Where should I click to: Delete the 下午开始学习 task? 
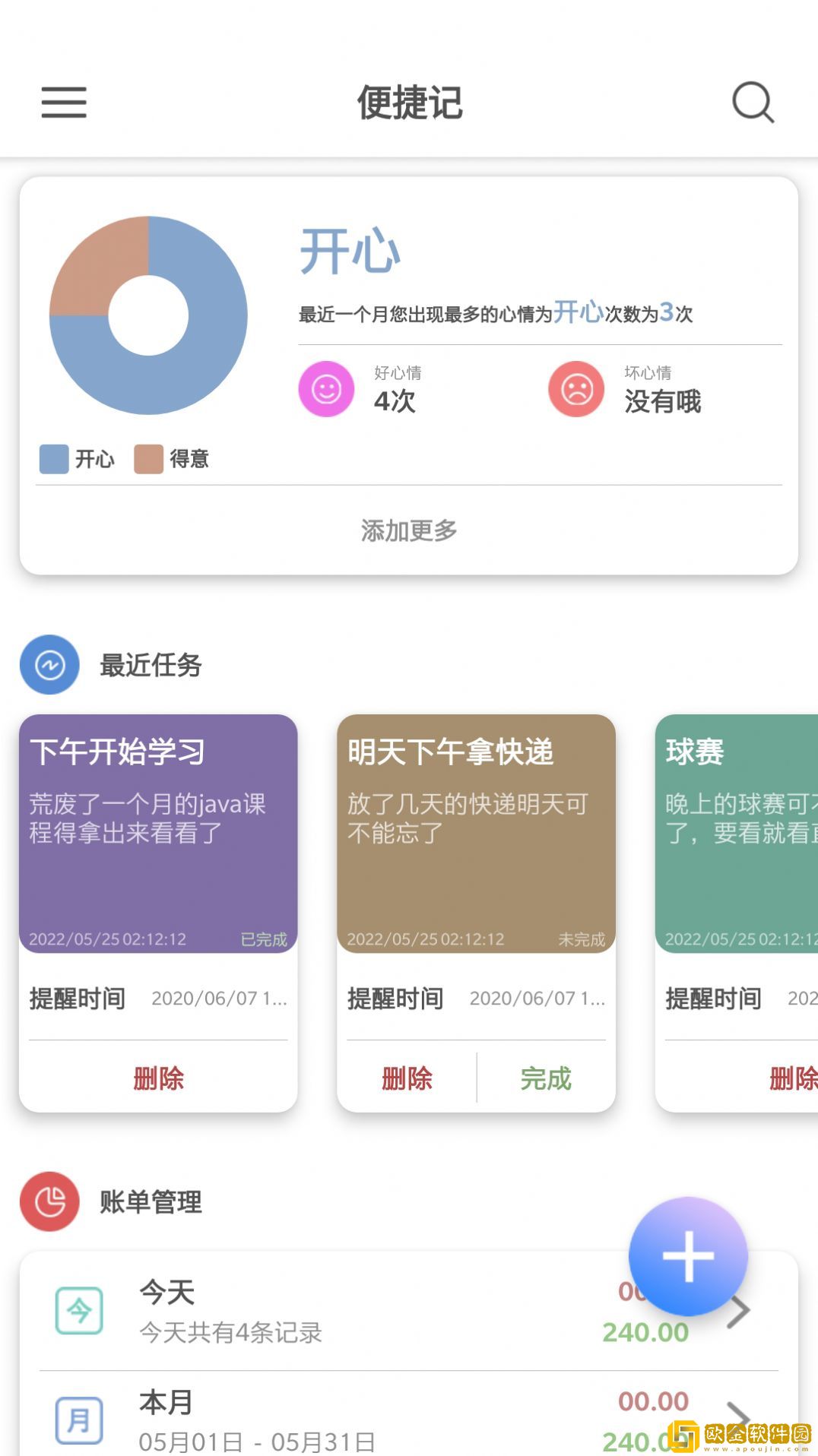(157, 1078)
